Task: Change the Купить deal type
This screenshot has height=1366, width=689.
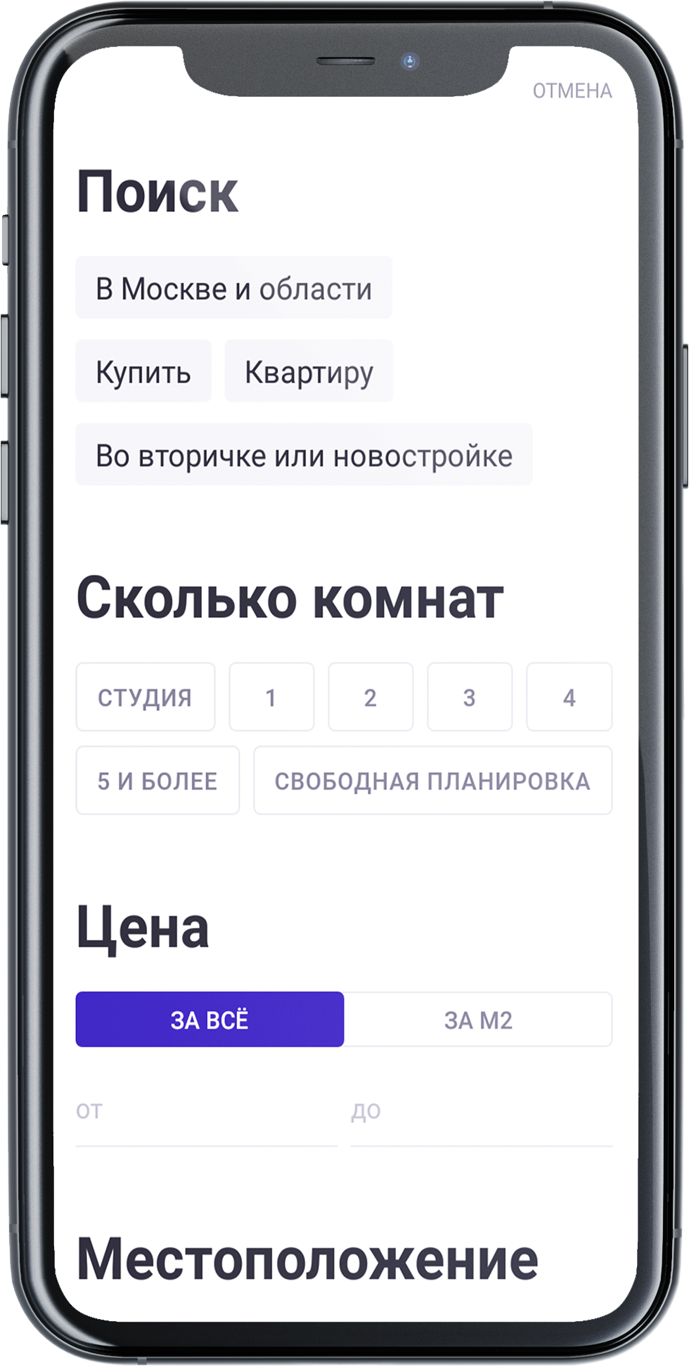Action: coord(143,372)
